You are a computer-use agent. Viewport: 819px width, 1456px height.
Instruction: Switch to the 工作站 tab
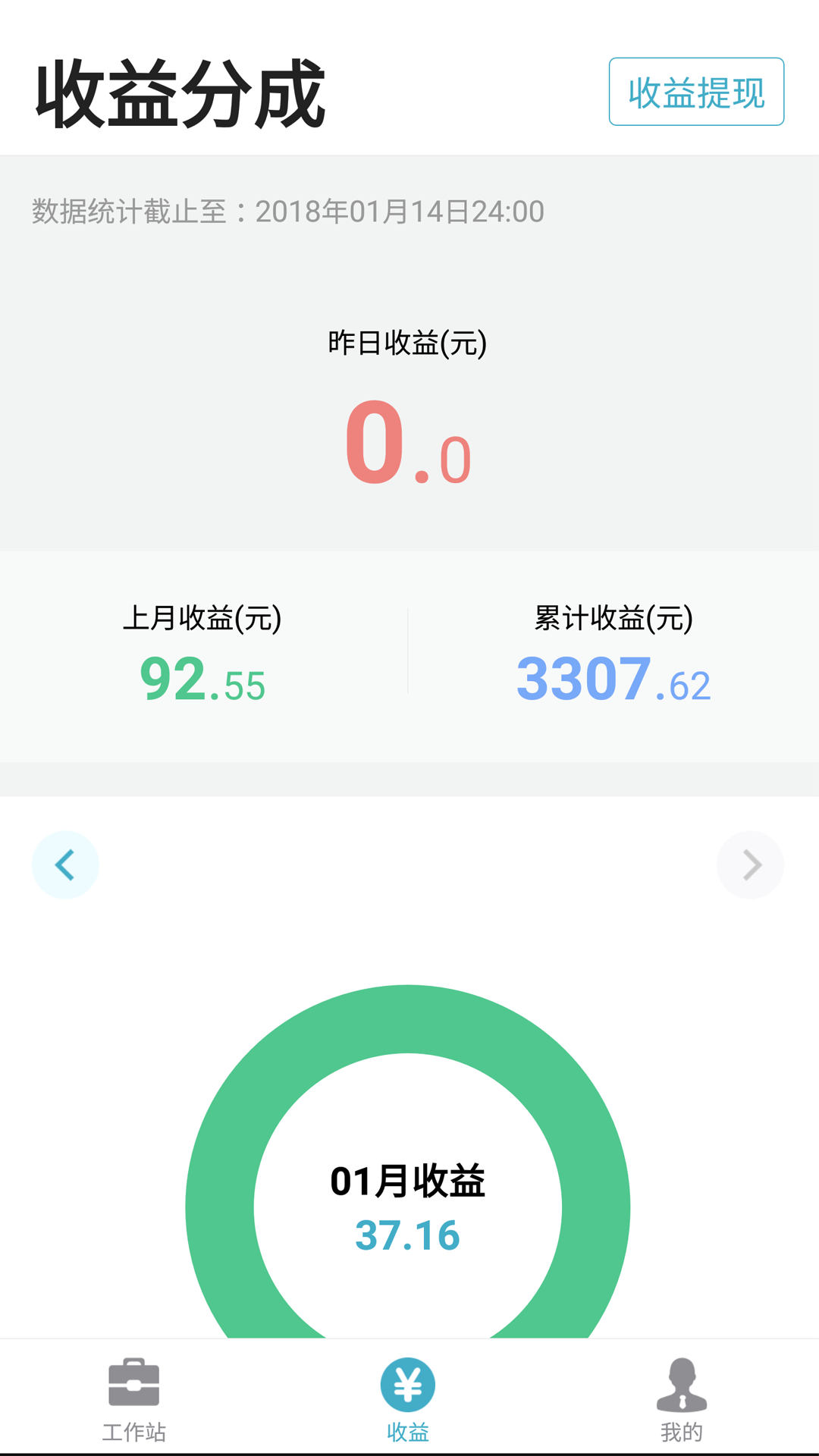coord(133,1403)
